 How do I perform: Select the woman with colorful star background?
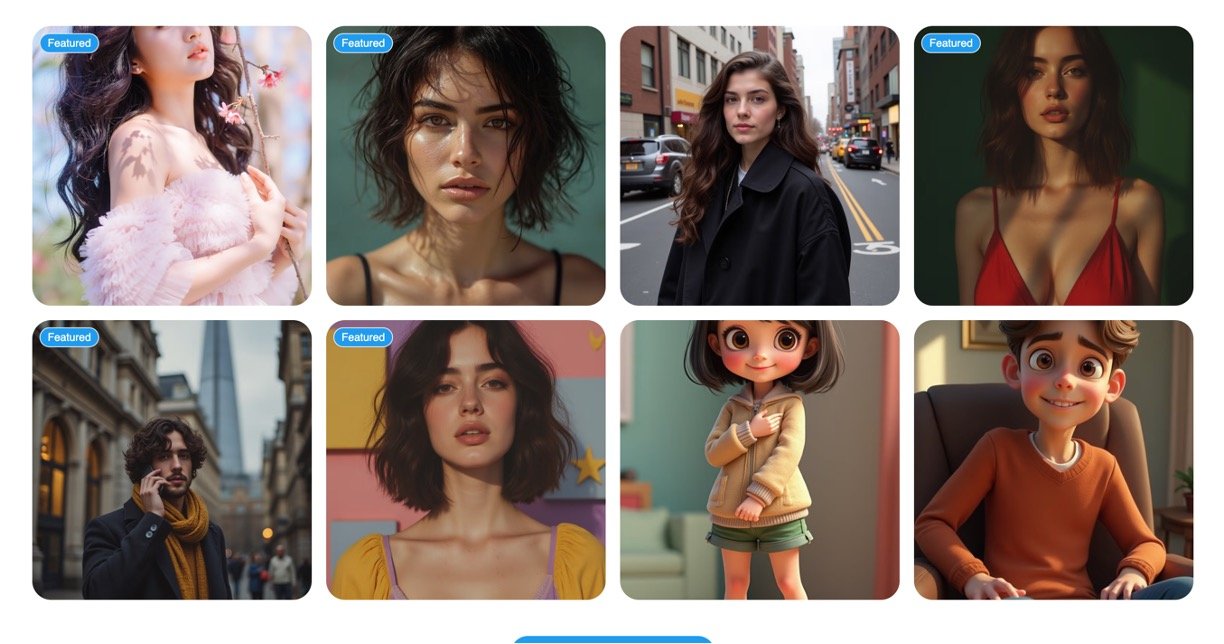[465, 460]
